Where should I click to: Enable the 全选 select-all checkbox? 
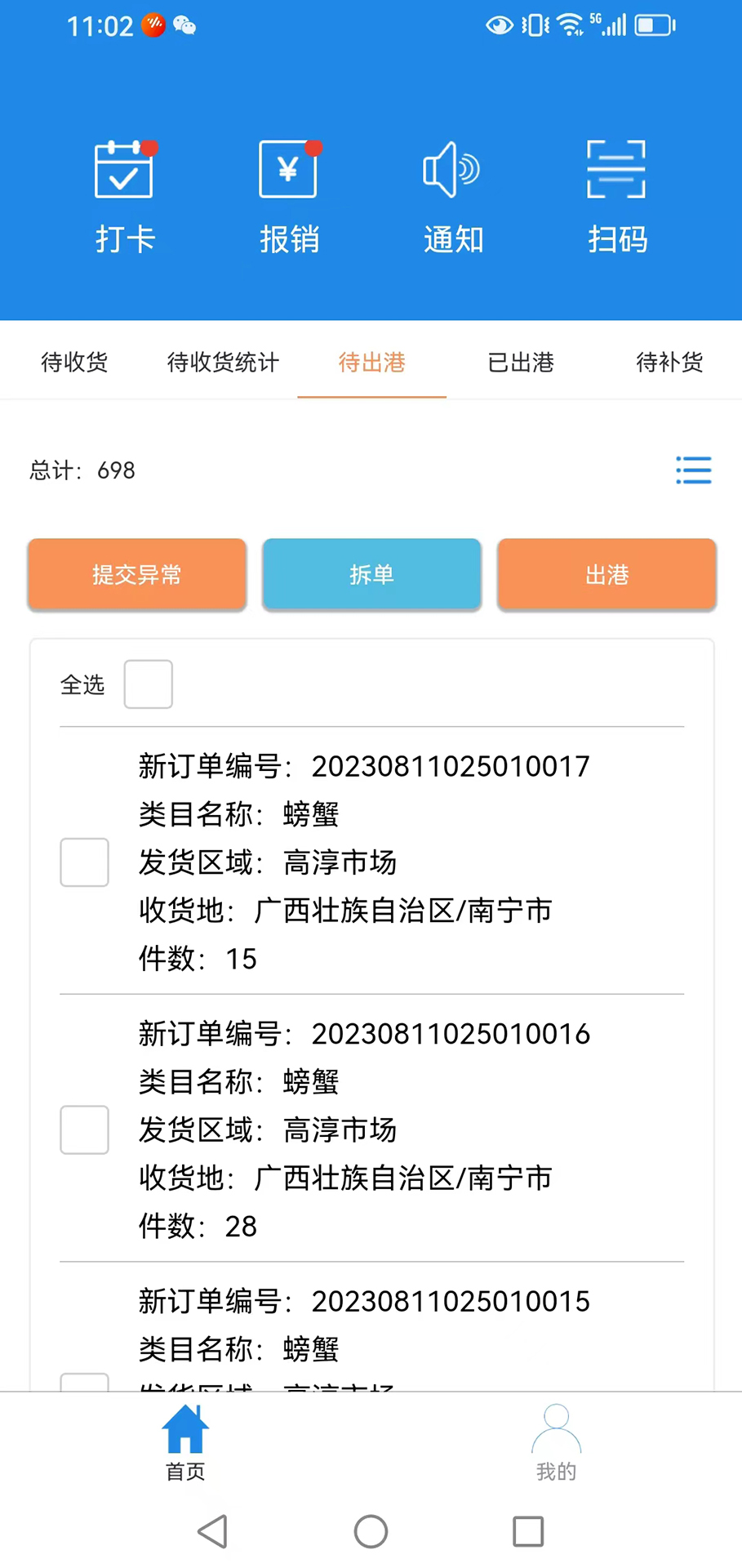[148, 684]
